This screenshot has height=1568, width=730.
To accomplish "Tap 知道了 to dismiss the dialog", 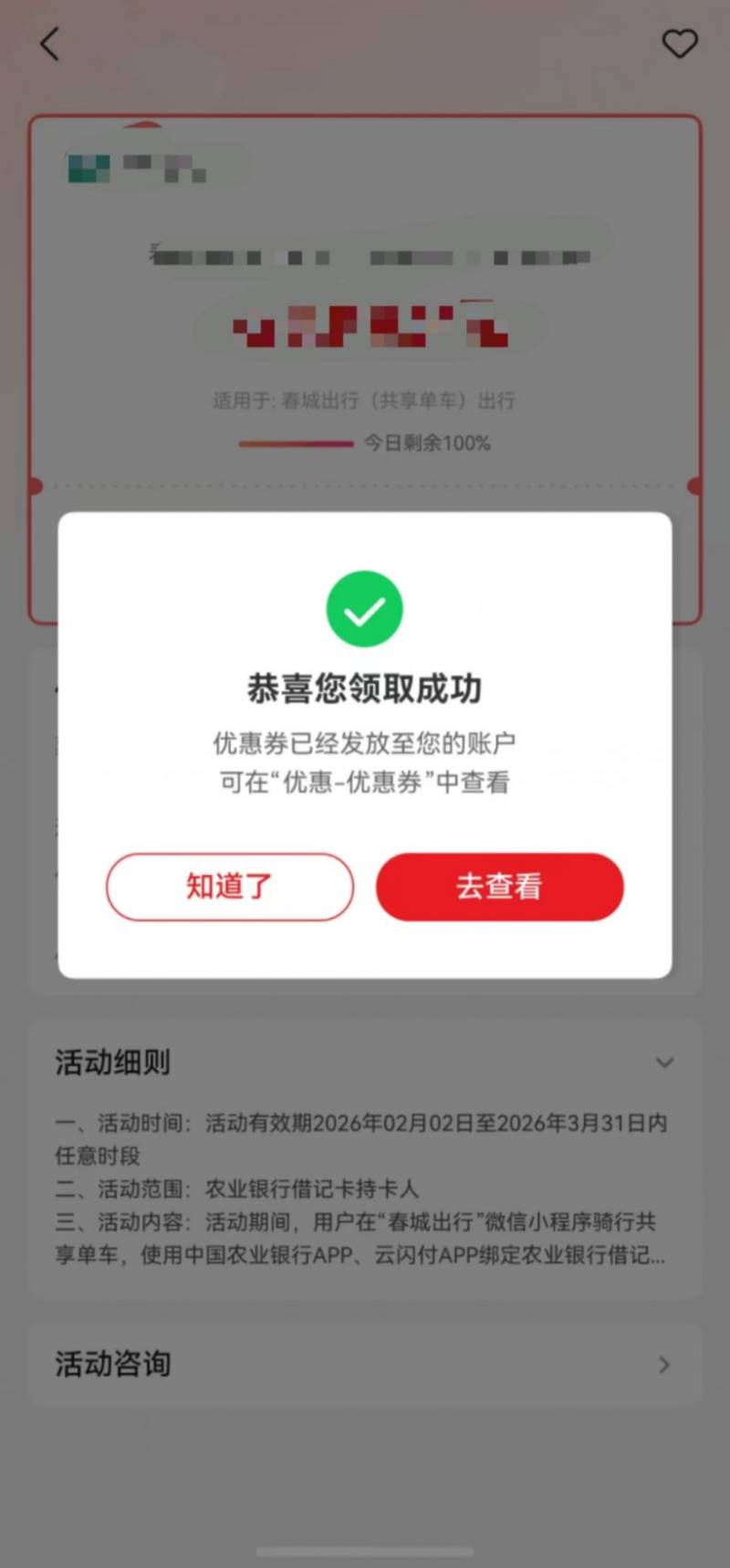I will 229,886.
